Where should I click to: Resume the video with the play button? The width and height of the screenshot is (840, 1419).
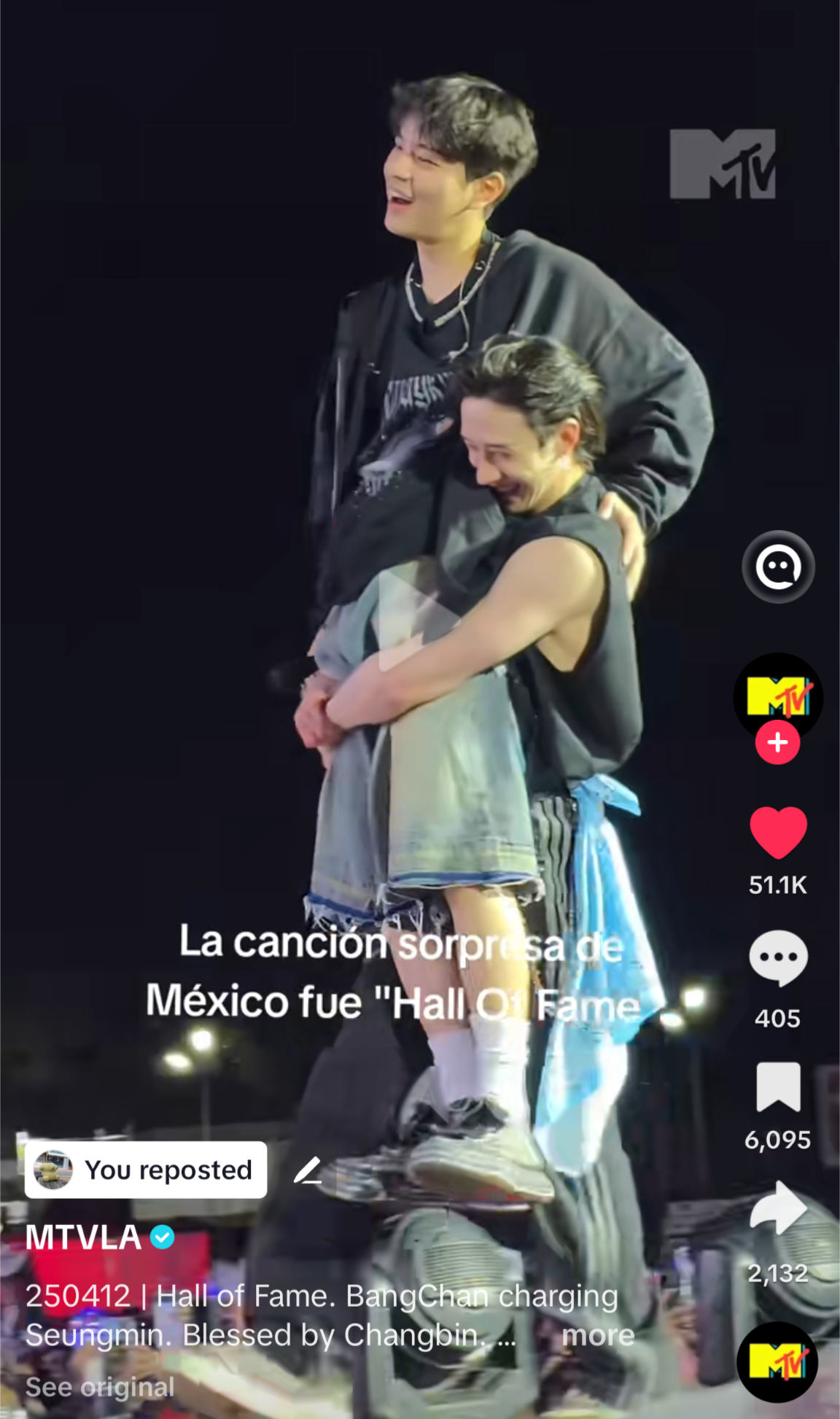click(416, 620)
